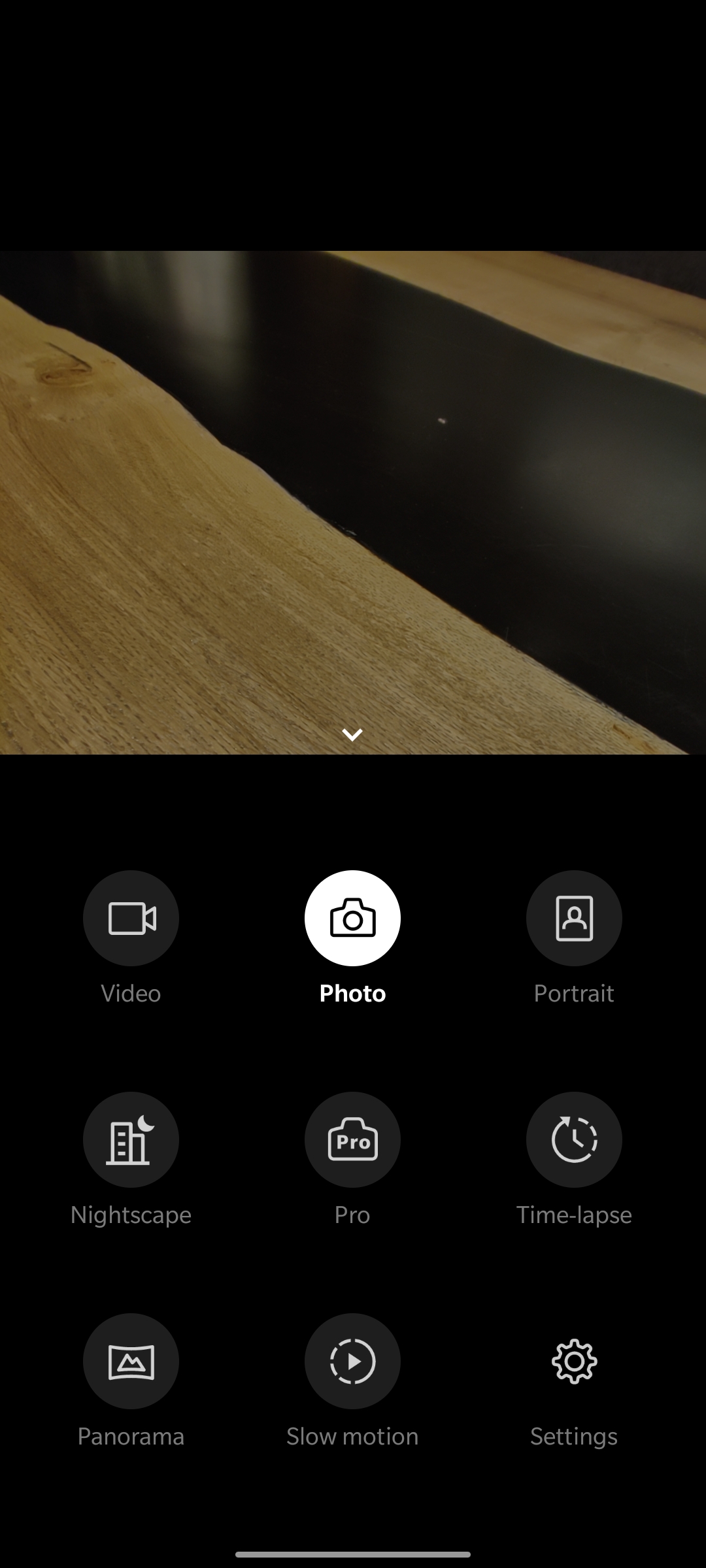Open camera Settings
Screen dimensions: 706x1568
tap(574, 1361)
